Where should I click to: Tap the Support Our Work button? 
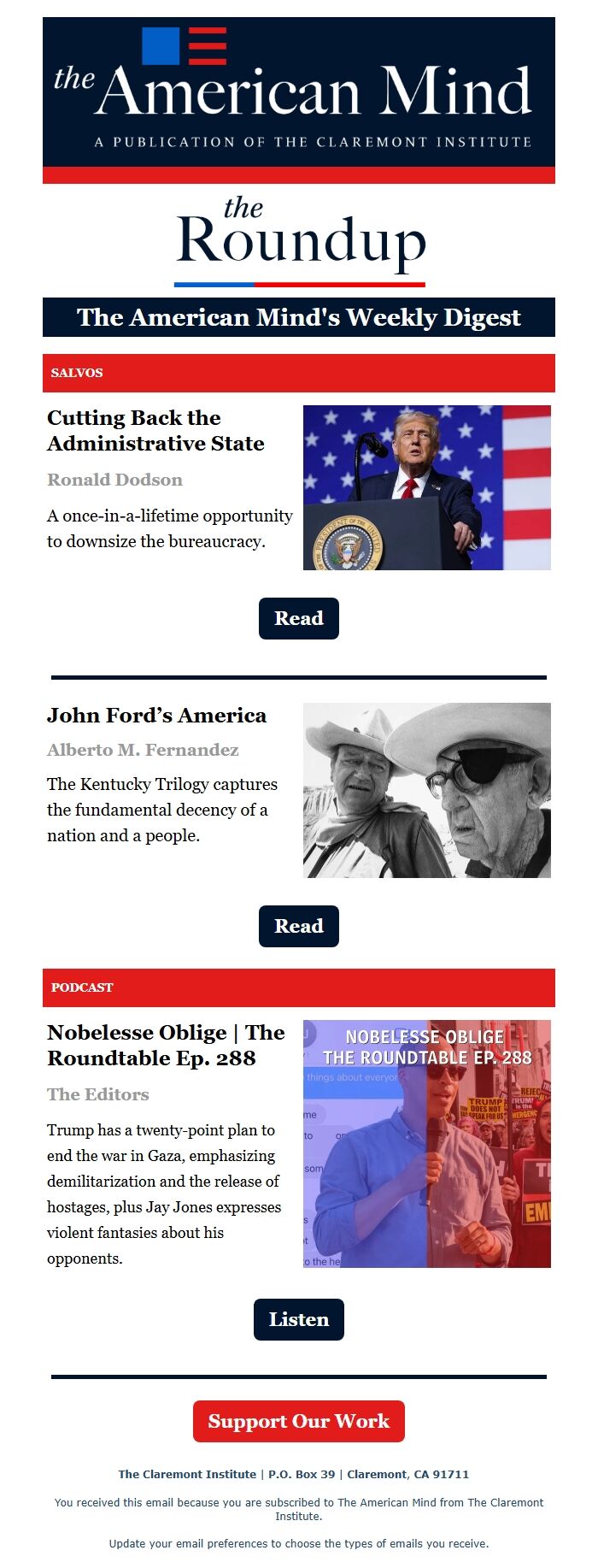click(x=298, y=1421)
